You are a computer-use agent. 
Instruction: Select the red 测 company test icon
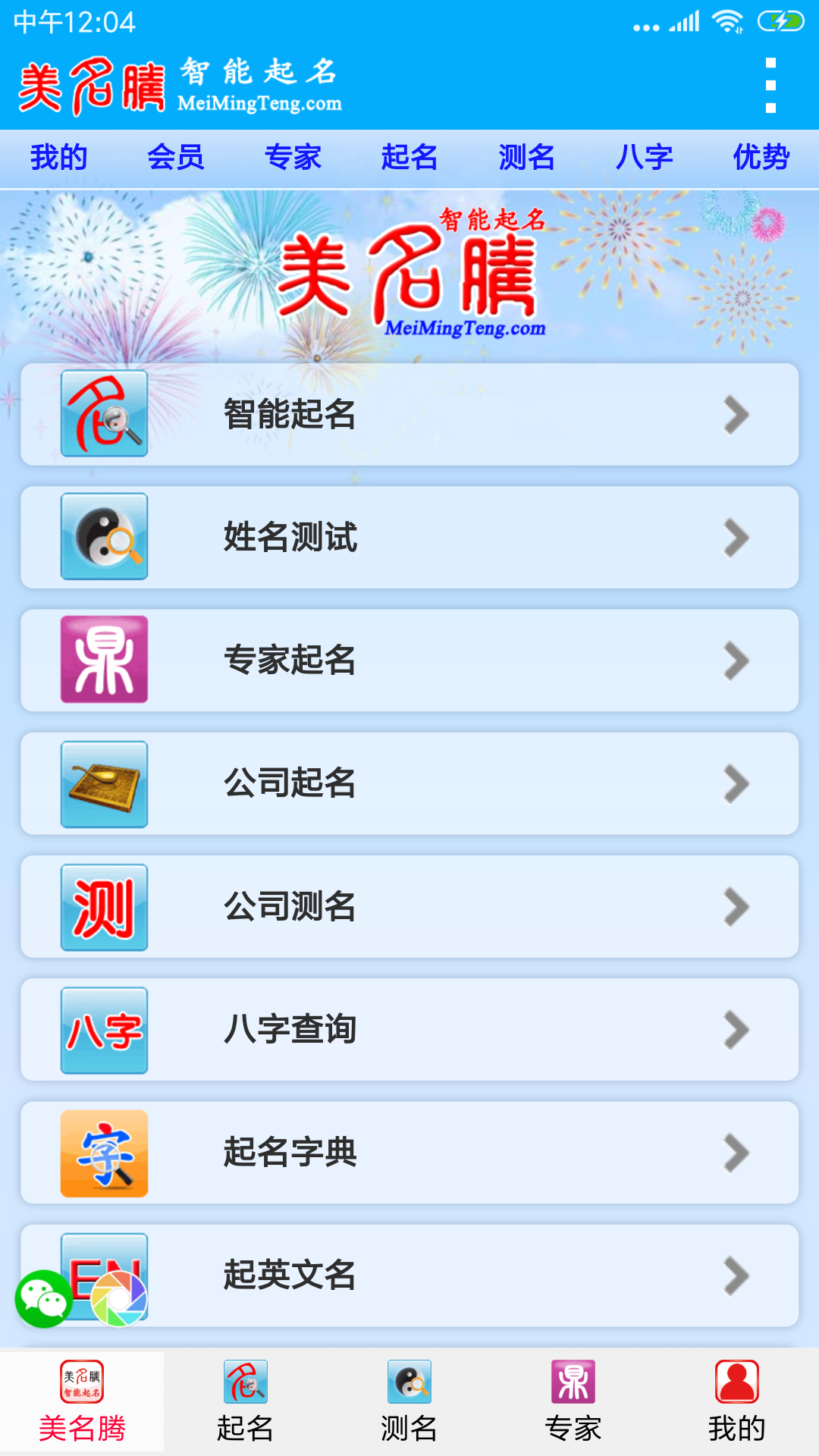[104, 907]
